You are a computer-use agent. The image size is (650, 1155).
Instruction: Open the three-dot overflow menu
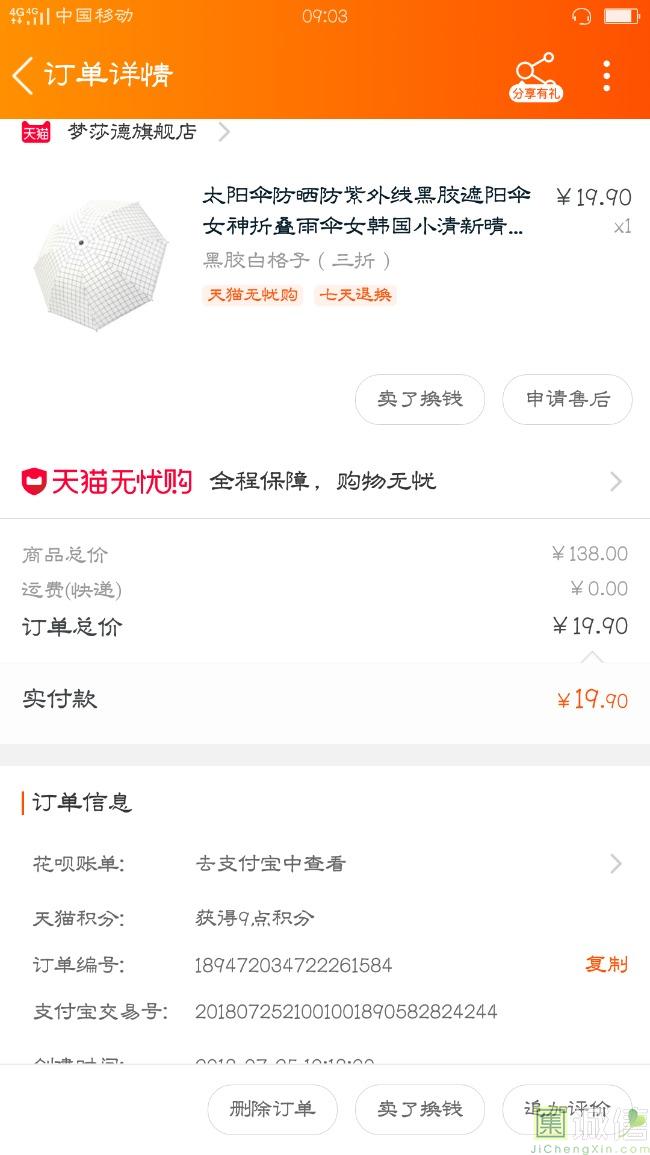click(606, 76)
